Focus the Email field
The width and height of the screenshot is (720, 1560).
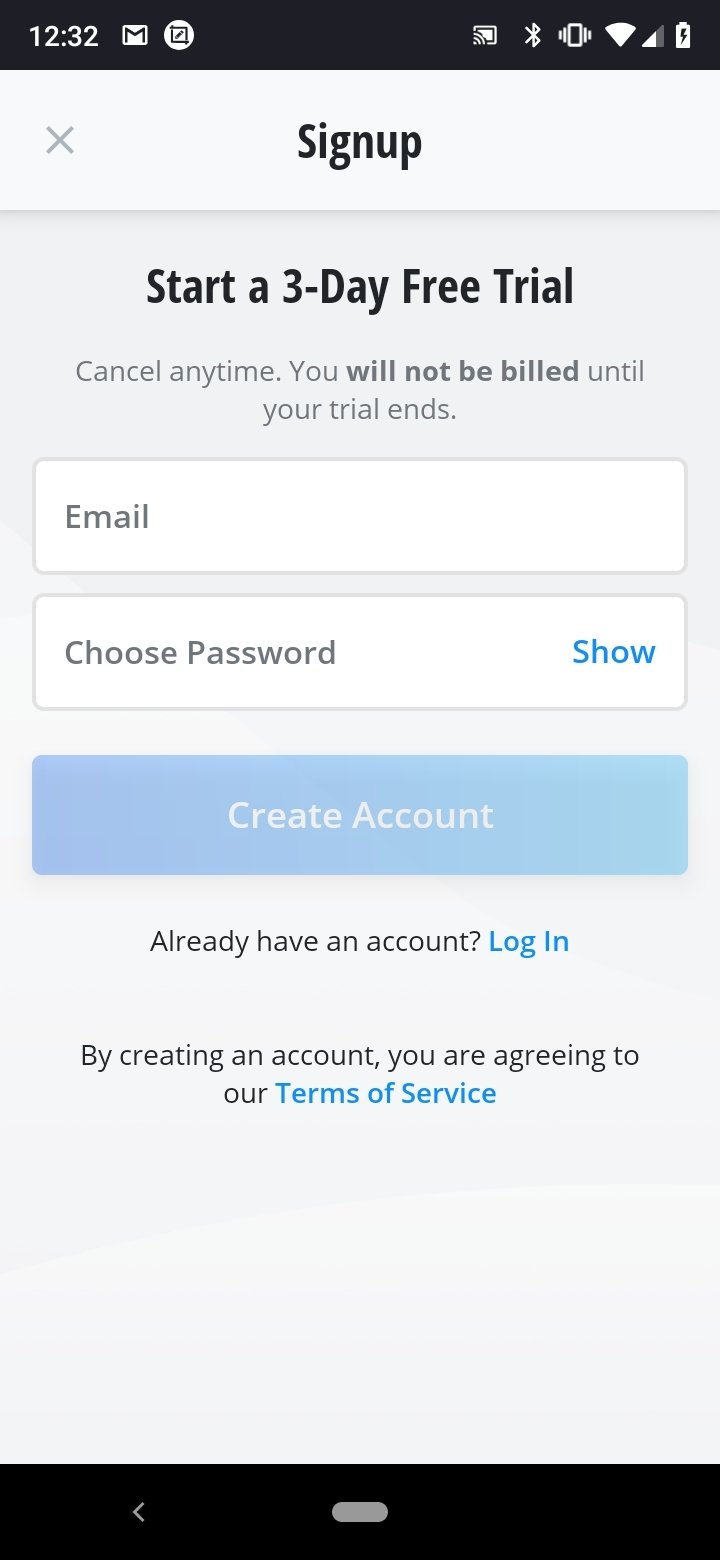tap(360, 516)
